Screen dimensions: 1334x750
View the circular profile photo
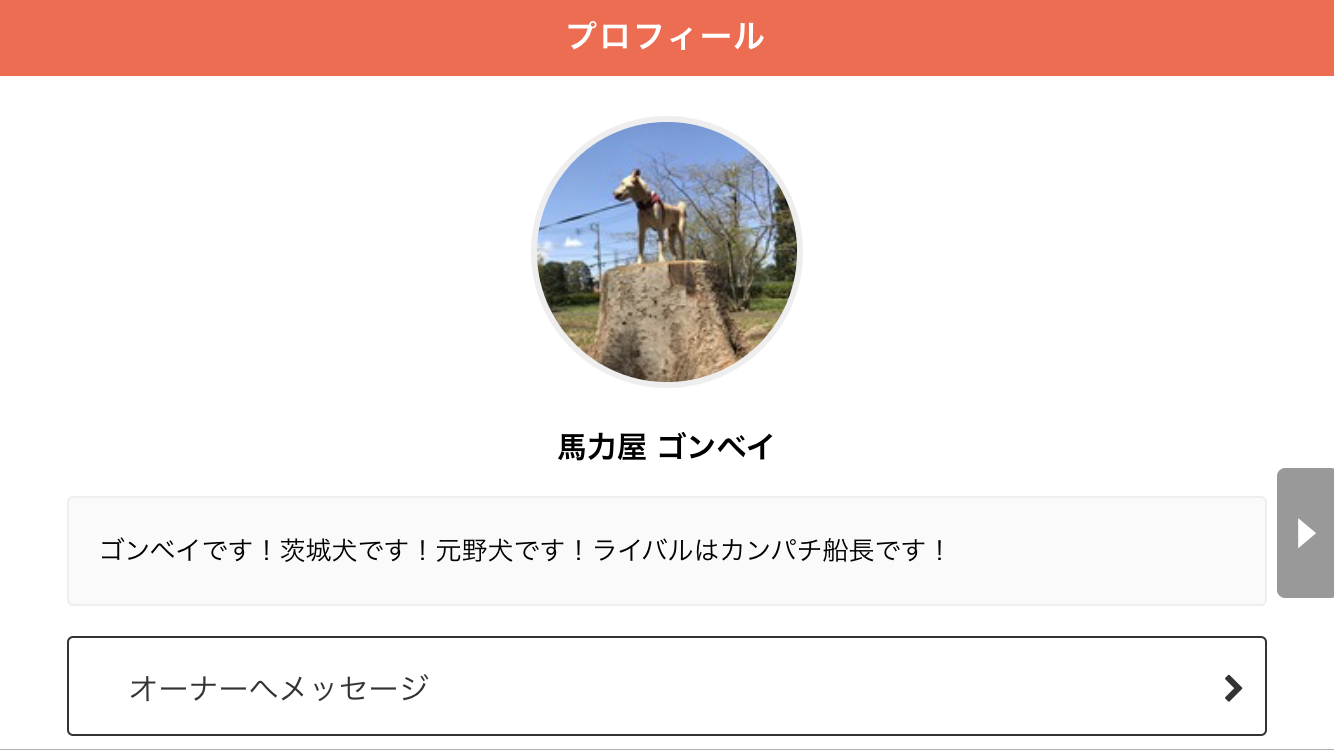(667, 251)
